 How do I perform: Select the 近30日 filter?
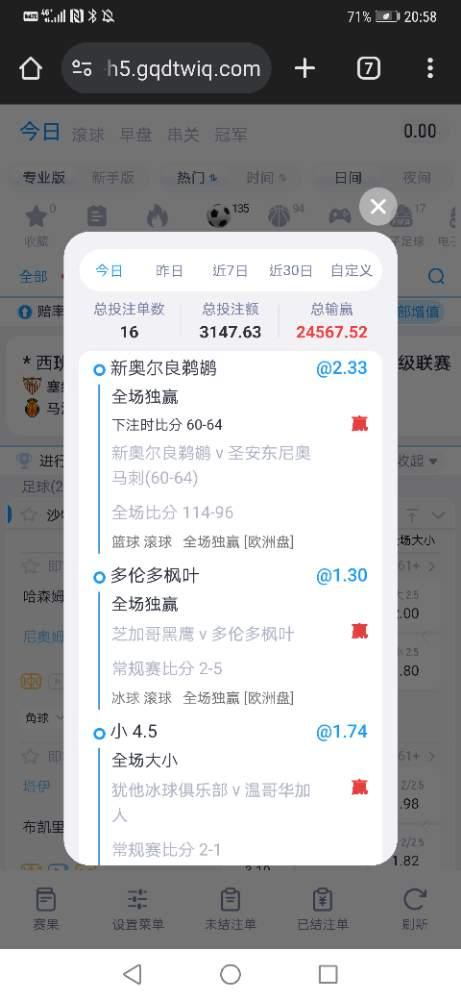(x=291, y=270)
